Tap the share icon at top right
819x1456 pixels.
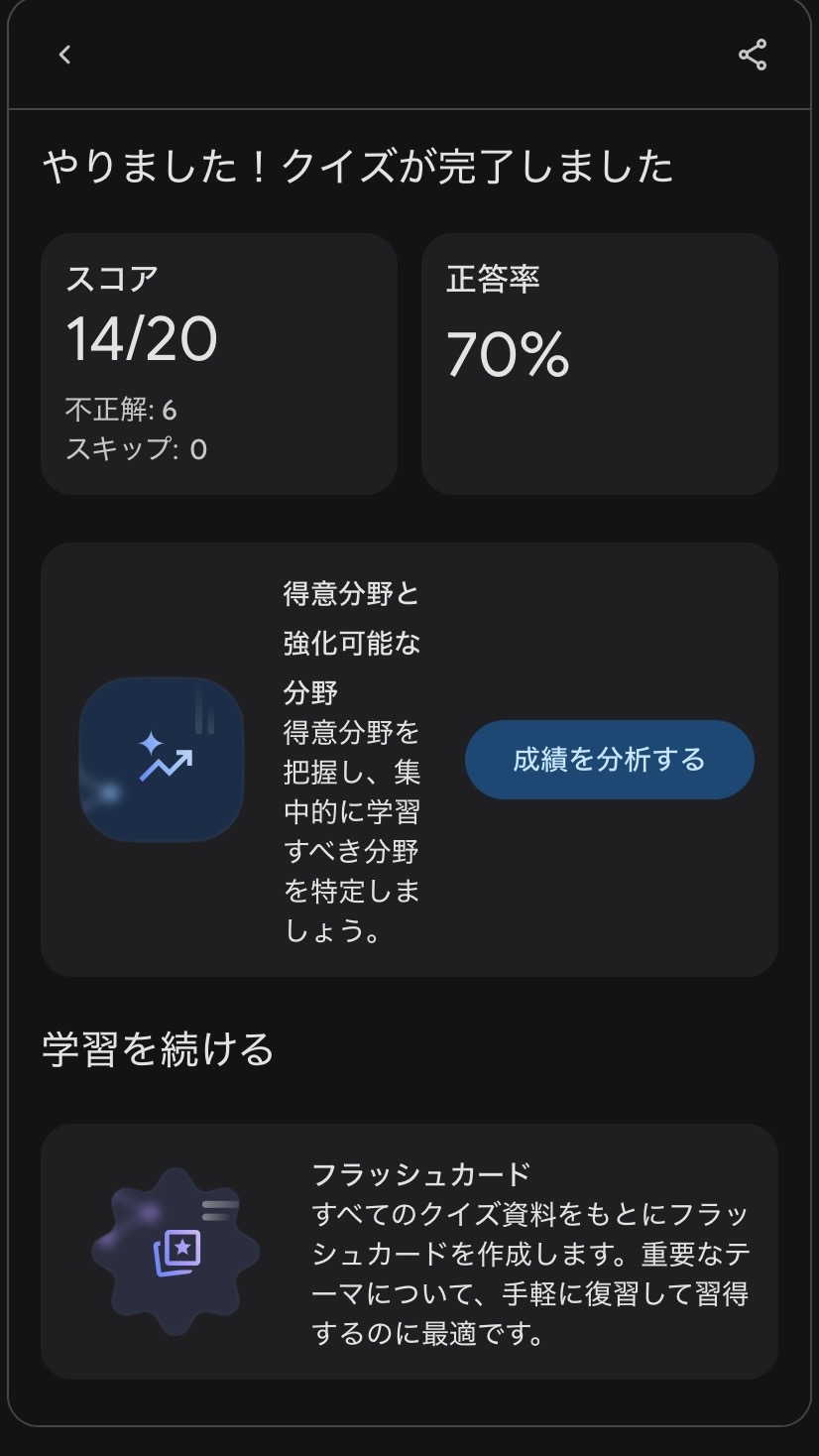tap(752, 56)
